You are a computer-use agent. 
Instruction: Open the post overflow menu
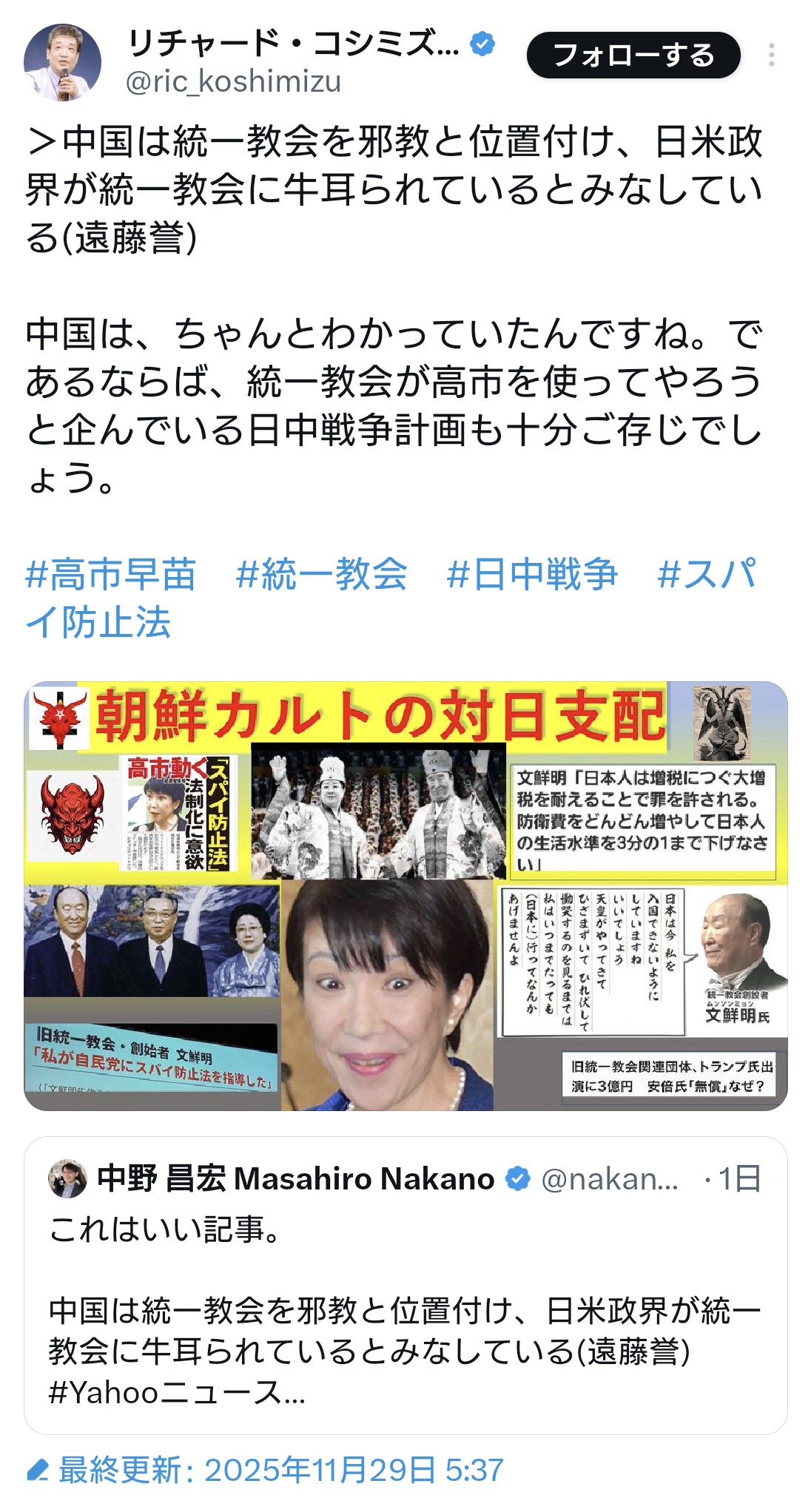(771, 55)
